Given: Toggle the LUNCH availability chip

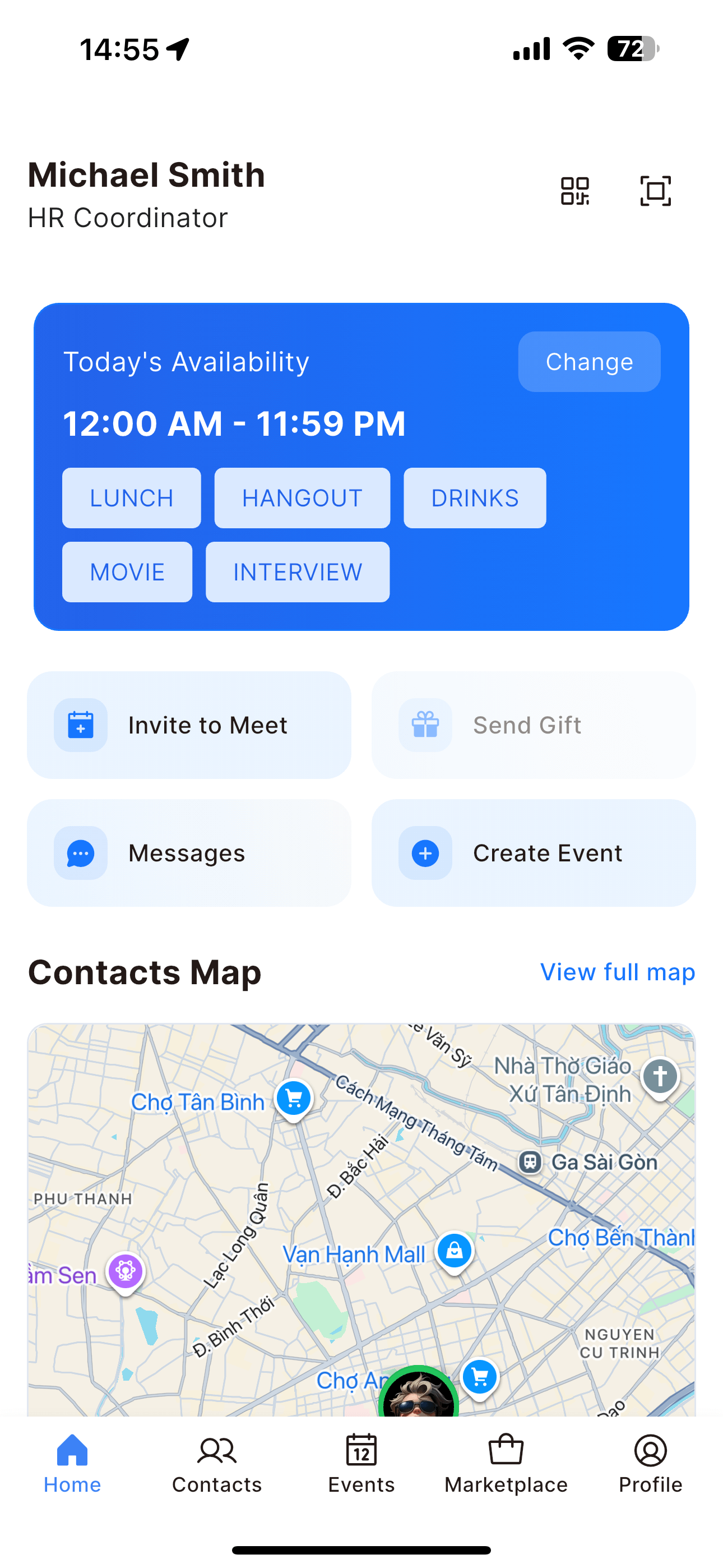Looking at the screenshot, I should pyautogui.click(x=131, y=497).
